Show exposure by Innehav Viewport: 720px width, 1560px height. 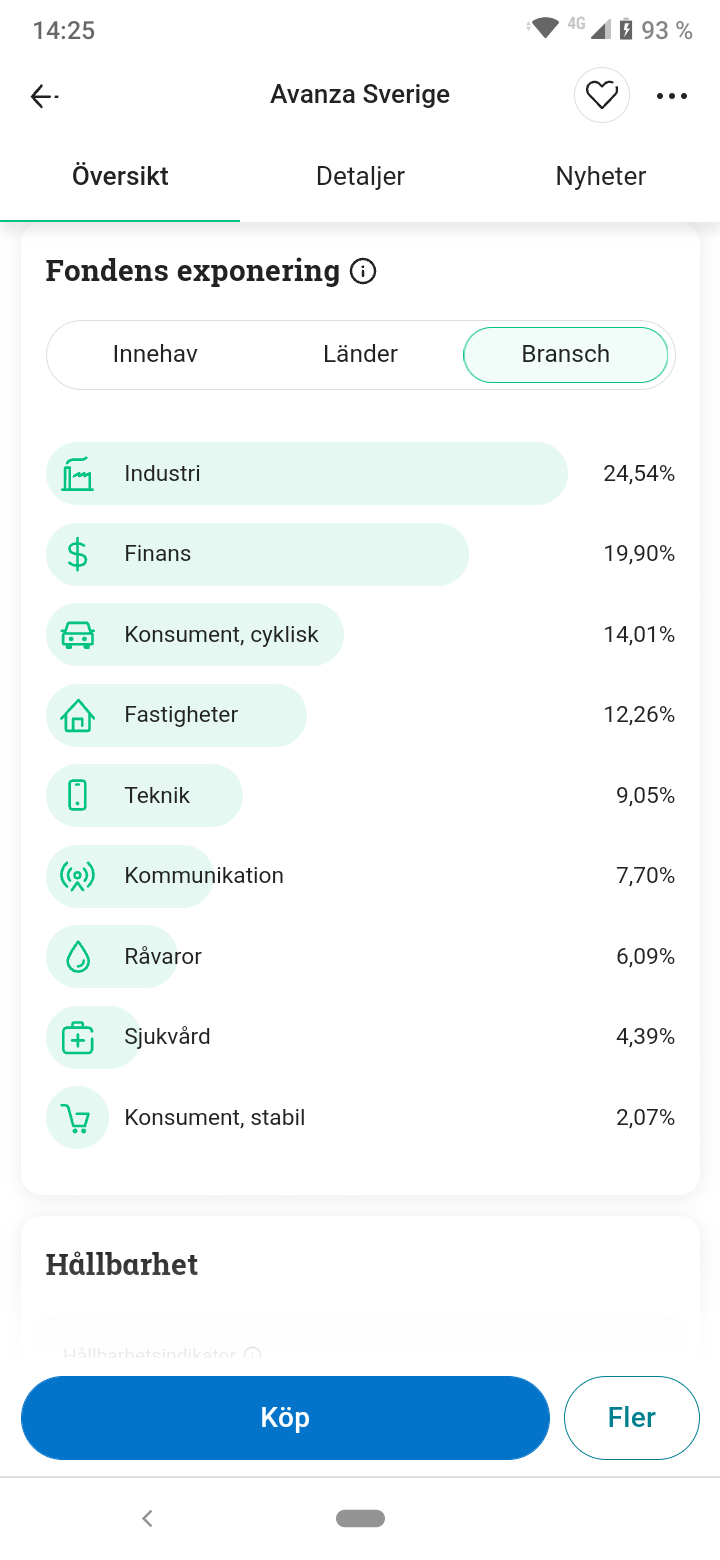[155, 354]
